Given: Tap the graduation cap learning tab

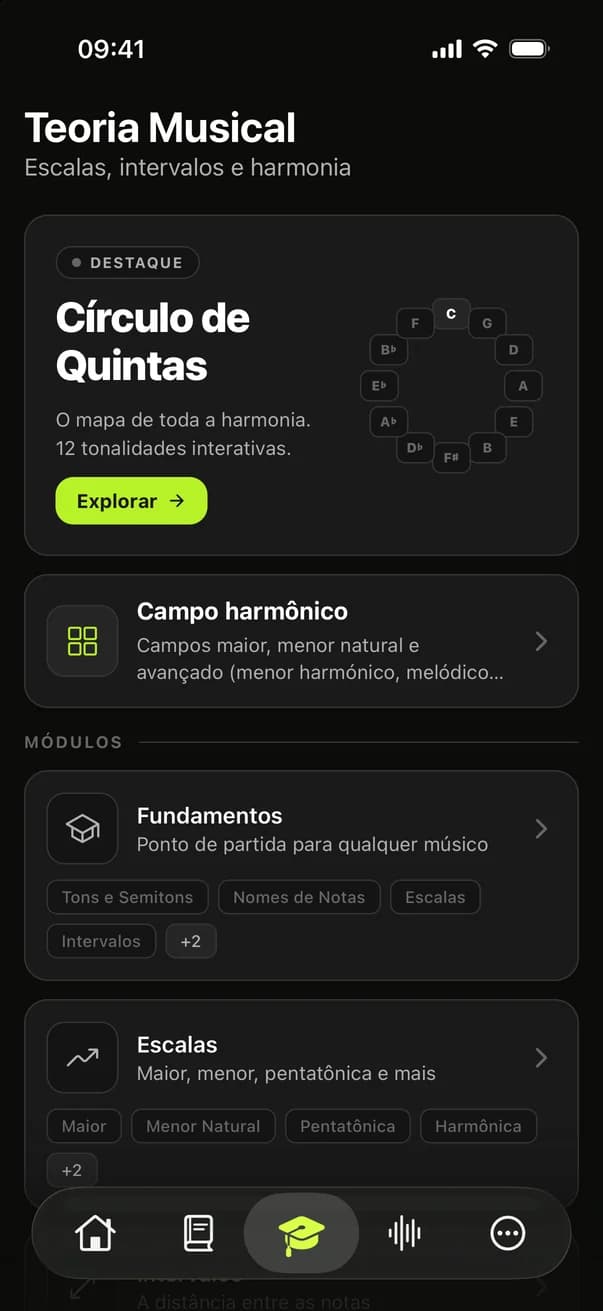Looking at the screenshot, I should [301, 1233].
